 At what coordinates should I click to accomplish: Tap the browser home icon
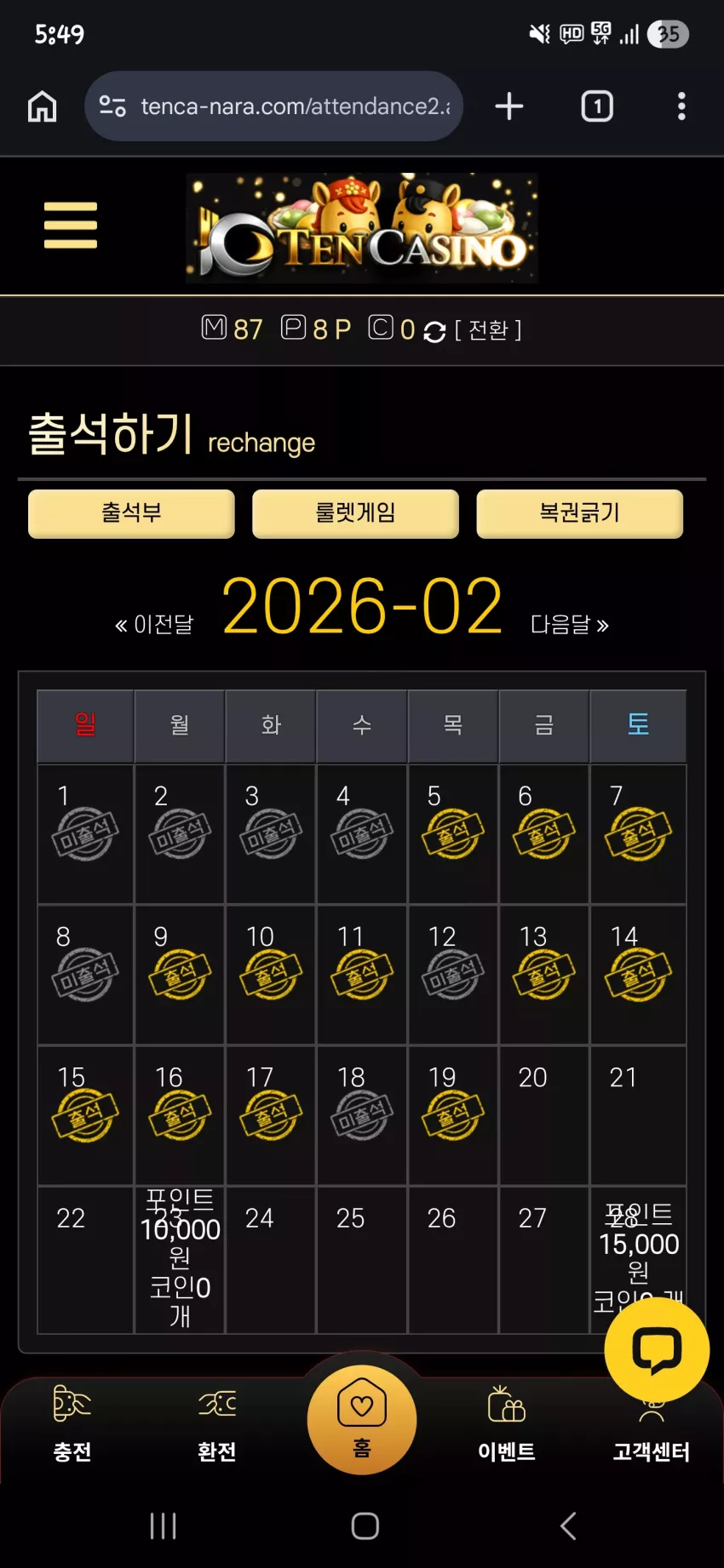point(43,106)
